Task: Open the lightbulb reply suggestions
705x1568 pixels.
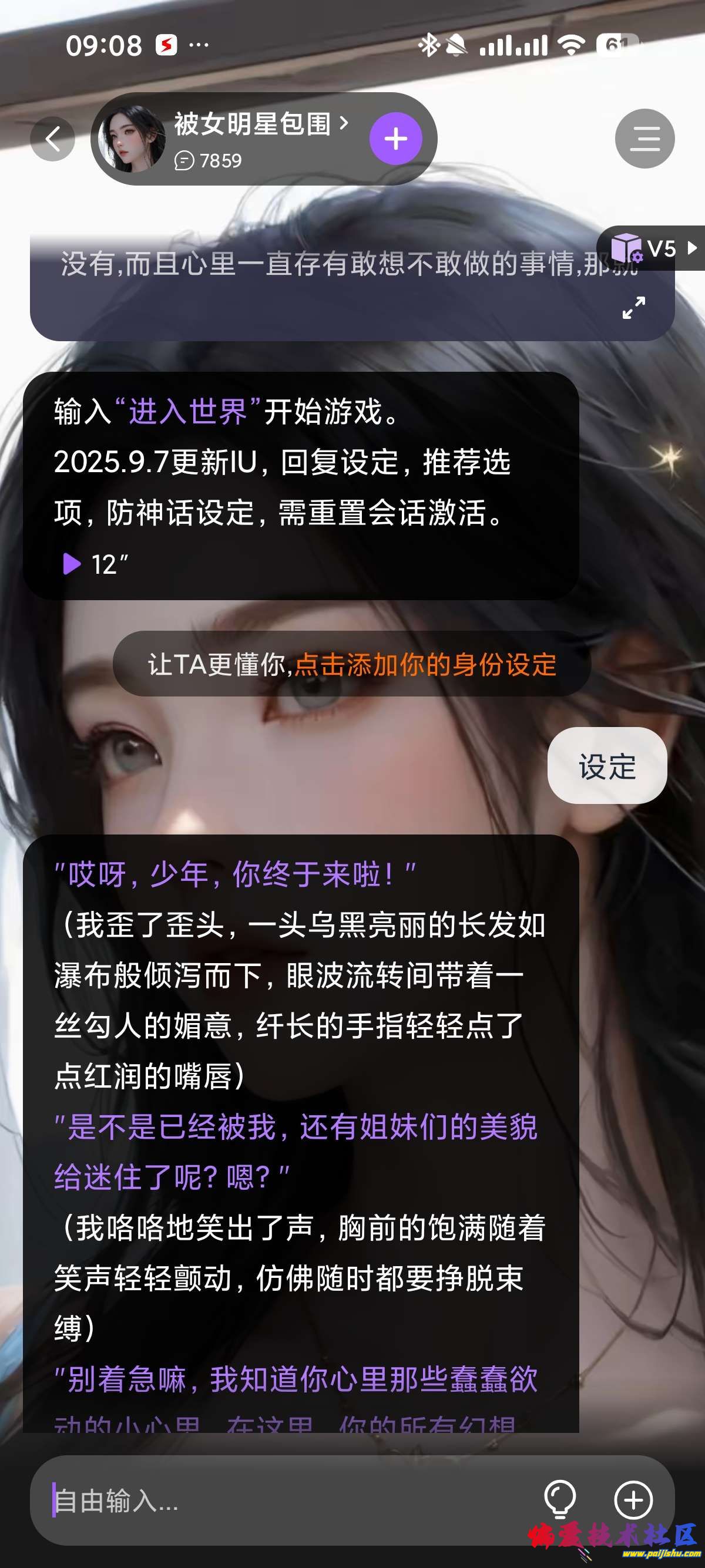Action: [559, 1500]
